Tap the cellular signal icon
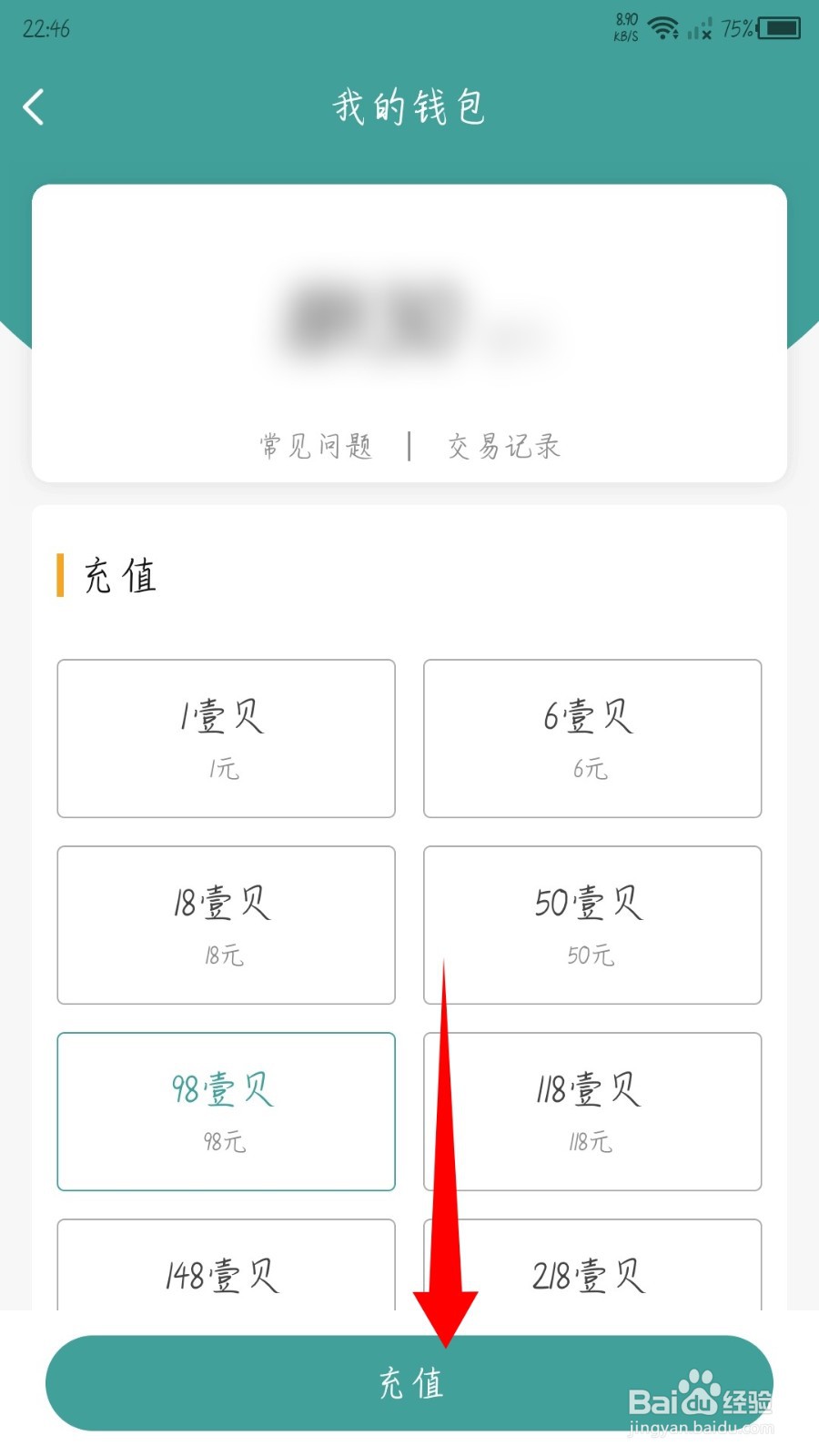This screenshot has width=819, height=1456. coord(697,30)
